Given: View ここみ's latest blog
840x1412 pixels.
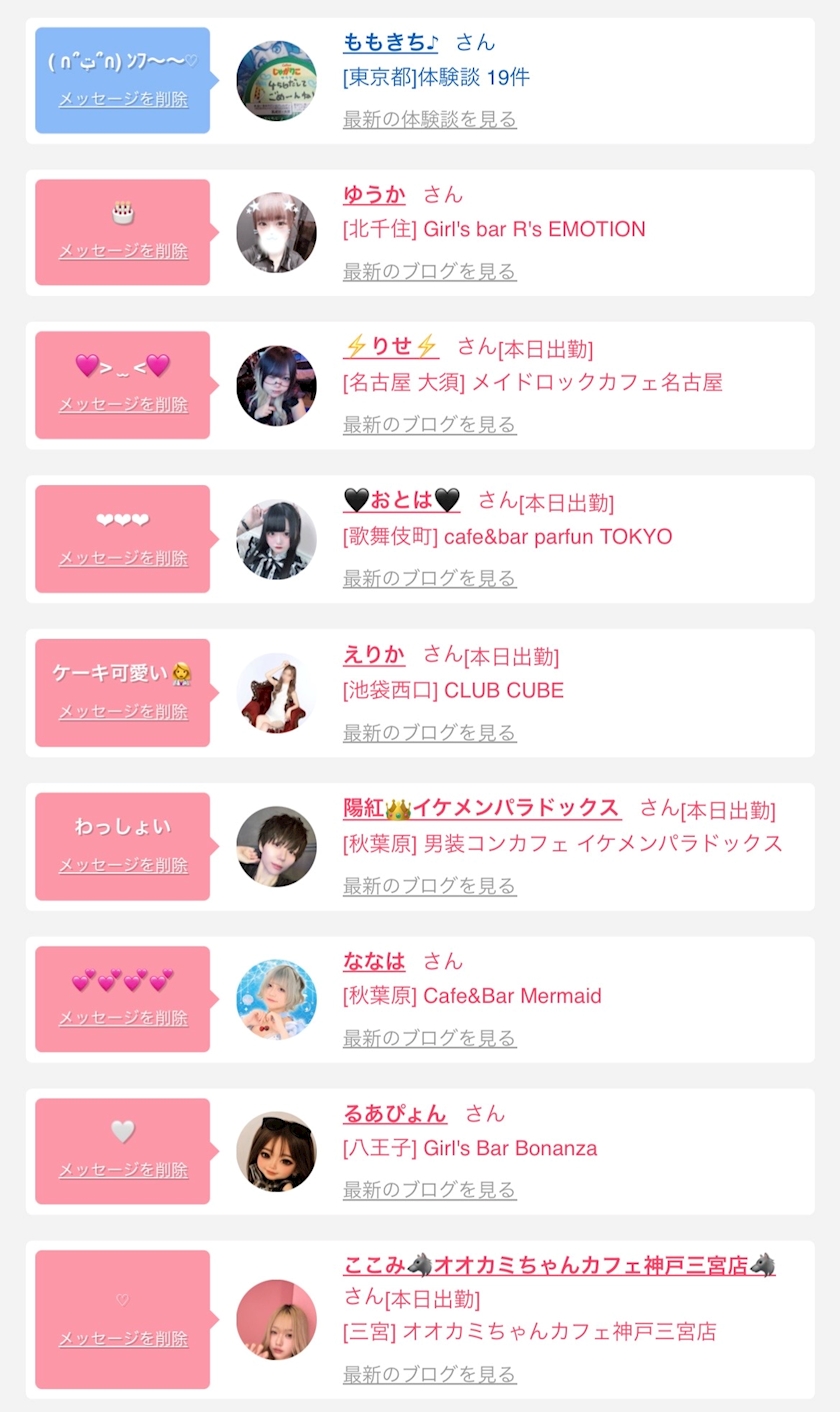Looking at the screenshot, I should [430, 1374].
